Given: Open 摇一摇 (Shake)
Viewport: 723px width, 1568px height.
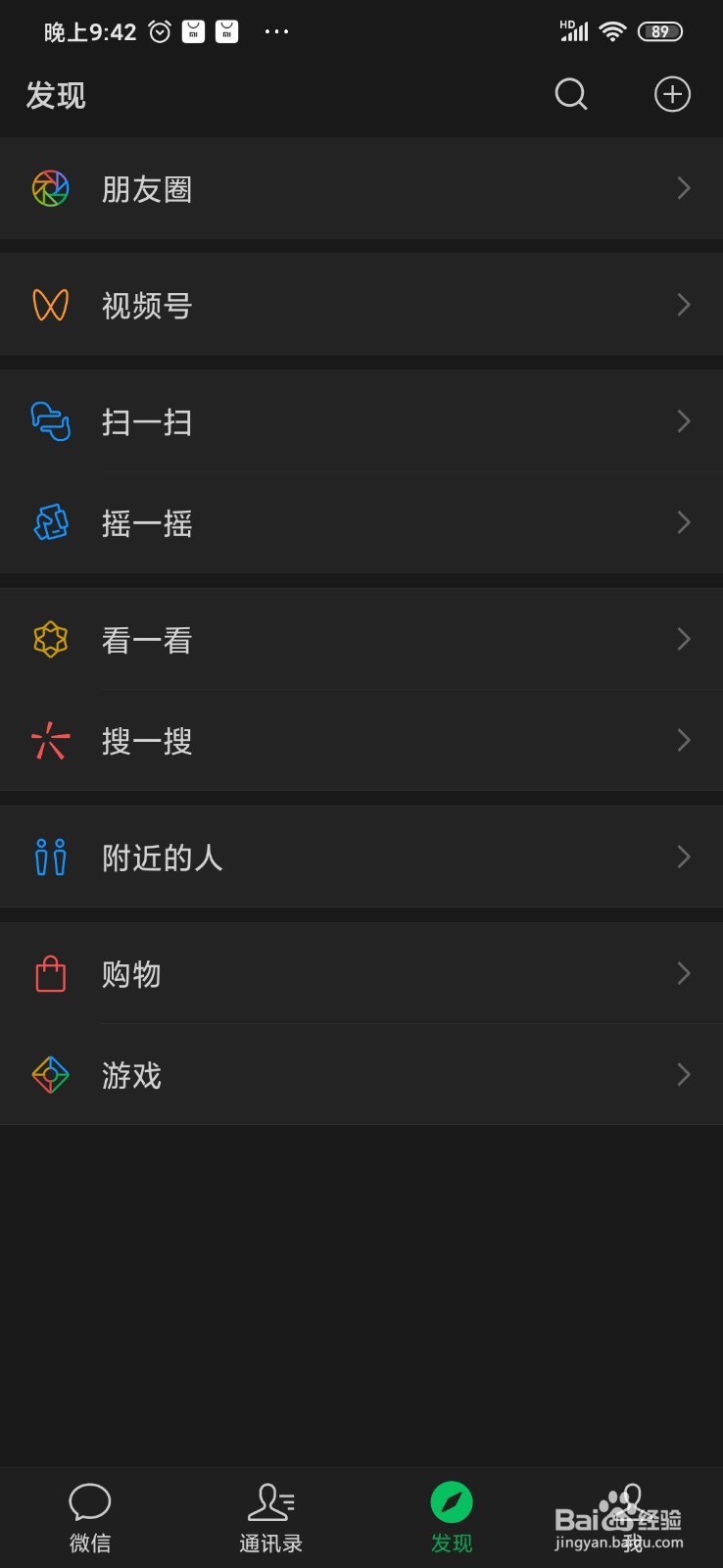Looking at the screenshot, I should tap(361, 523).
